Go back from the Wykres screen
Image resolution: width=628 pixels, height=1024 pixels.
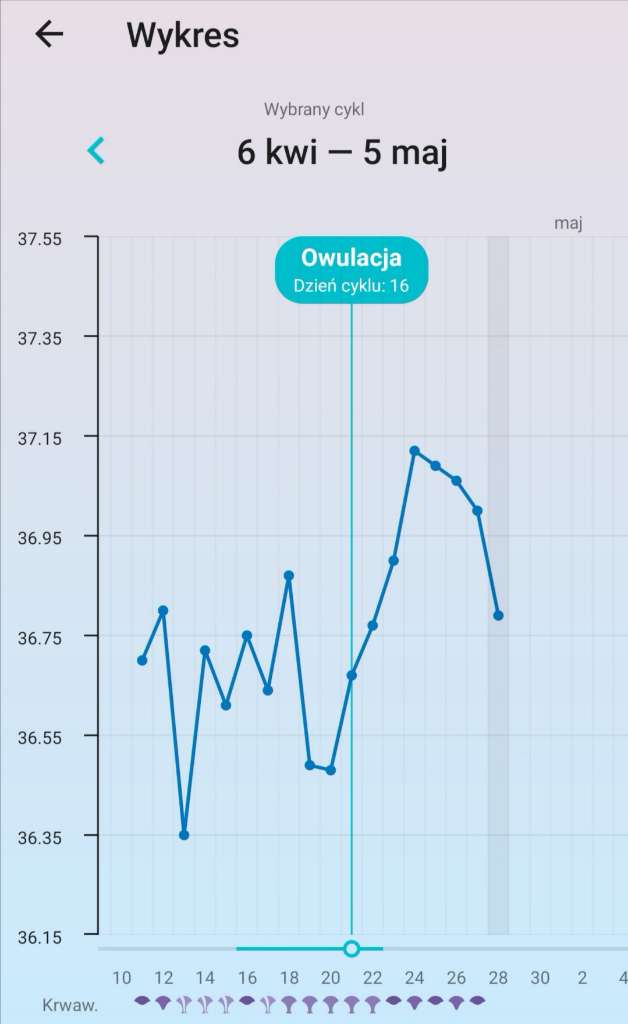point(49,35)
